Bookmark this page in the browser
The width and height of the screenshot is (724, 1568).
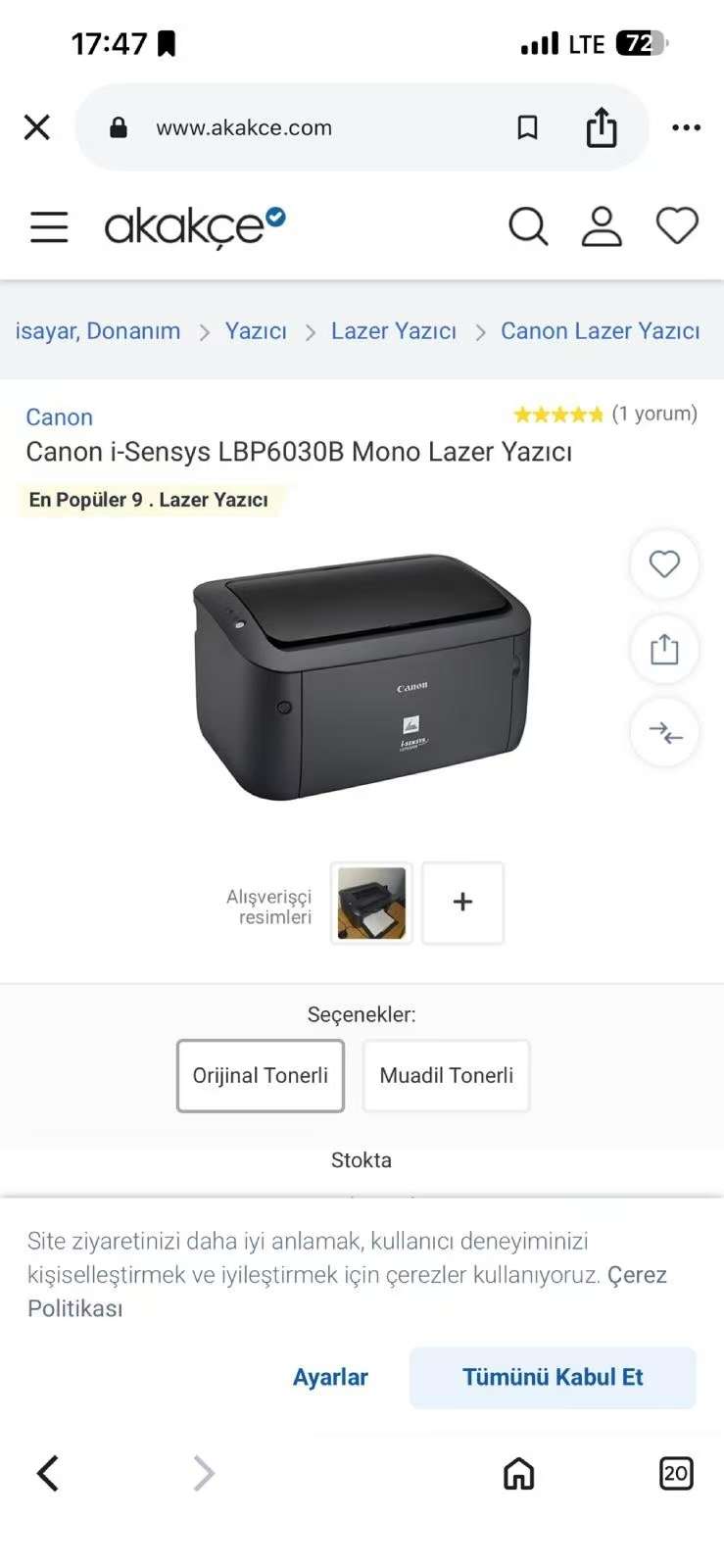(527, 127)
